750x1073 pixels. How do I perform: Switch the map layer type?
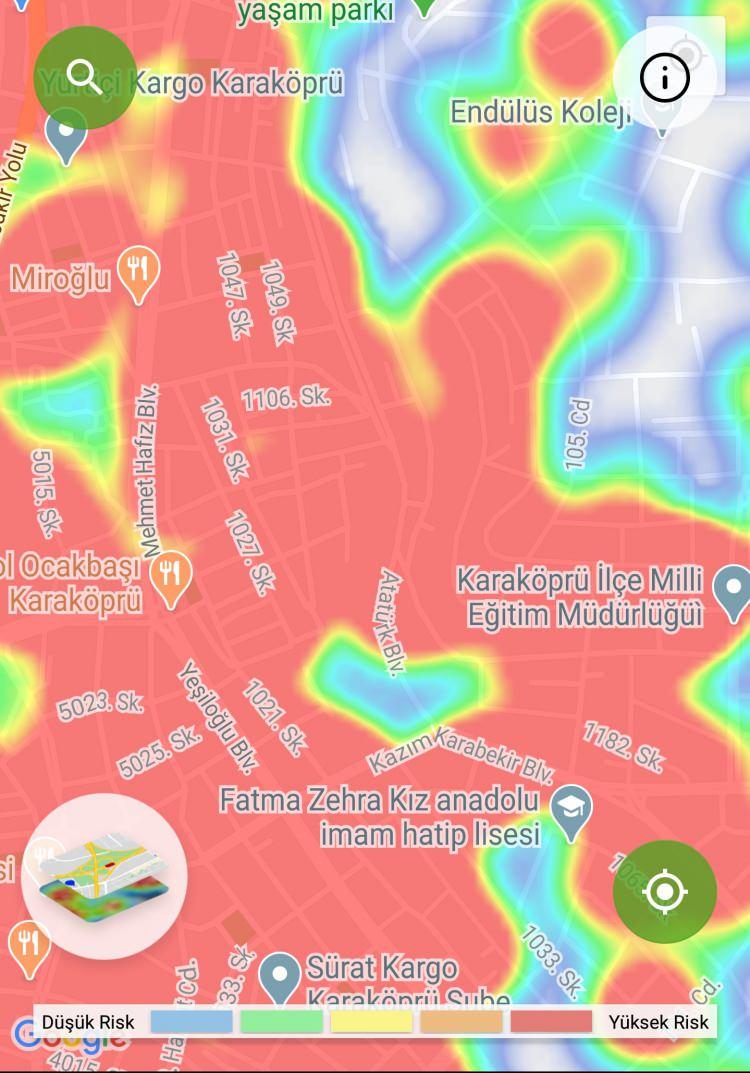[x=104, y=875]
